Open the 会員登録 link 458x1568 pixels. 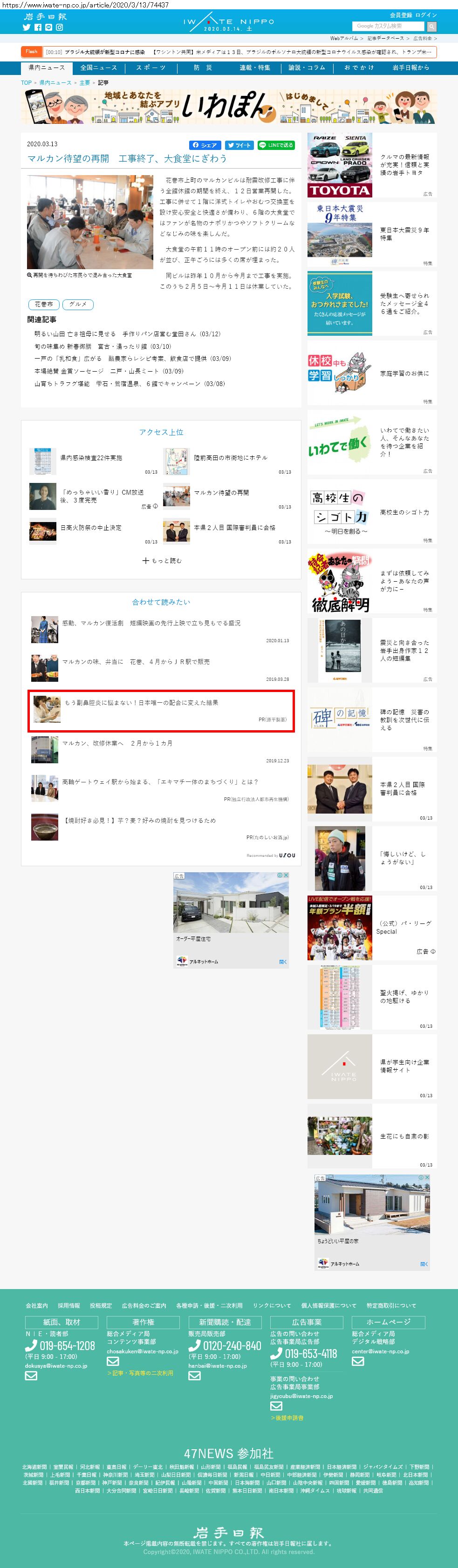[x=401, y=14]
